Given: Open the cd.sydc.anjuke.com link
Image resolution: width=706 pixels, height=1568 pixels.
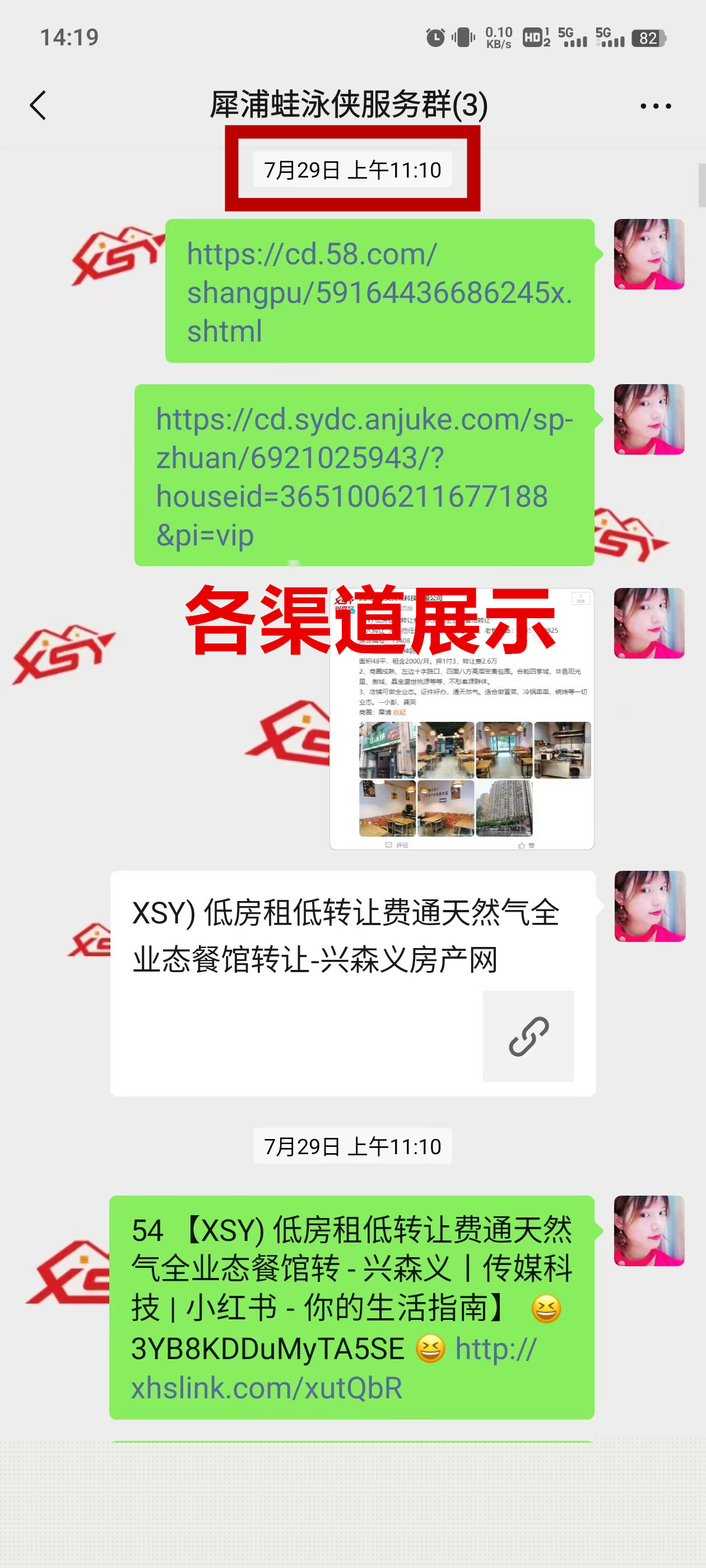Looking at the screenshot, I should tap(363, 477).
